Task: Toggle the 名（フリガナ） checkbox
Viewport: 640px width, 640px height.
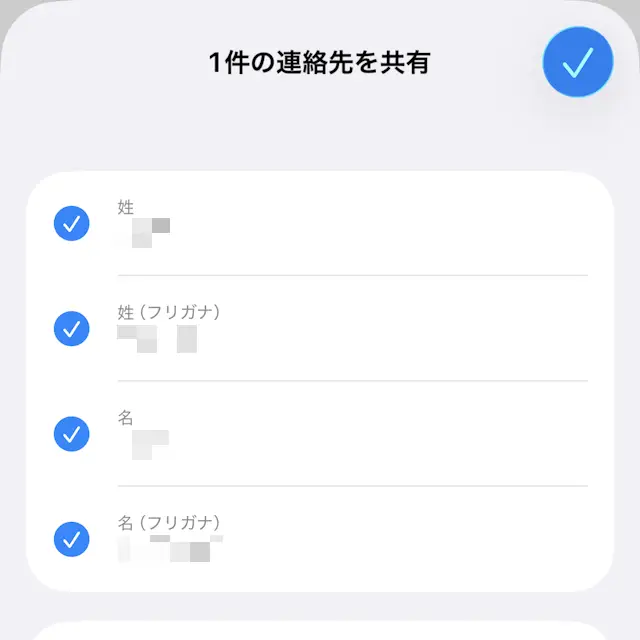Action: click(x=71, y=539)
